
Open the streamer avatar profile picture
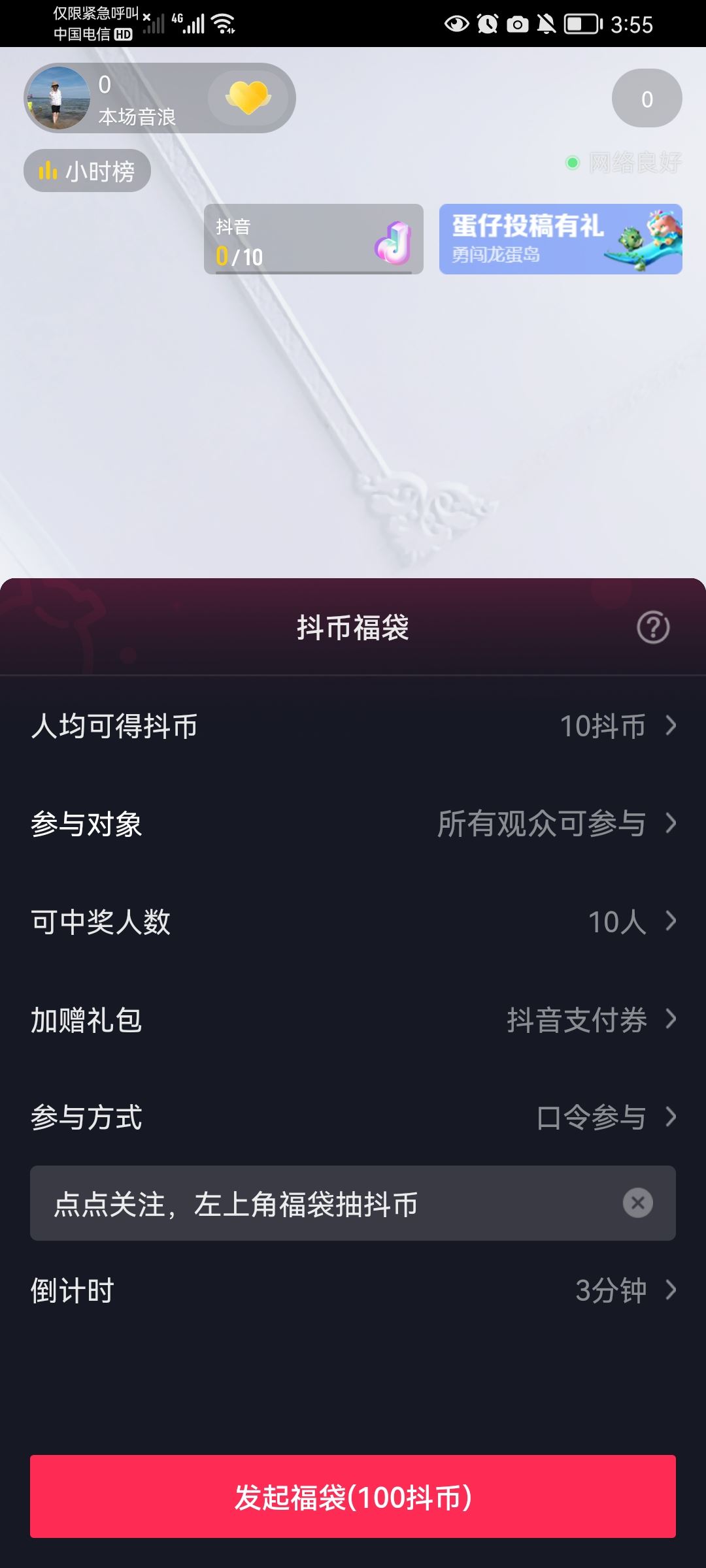[x=58, y=98]
